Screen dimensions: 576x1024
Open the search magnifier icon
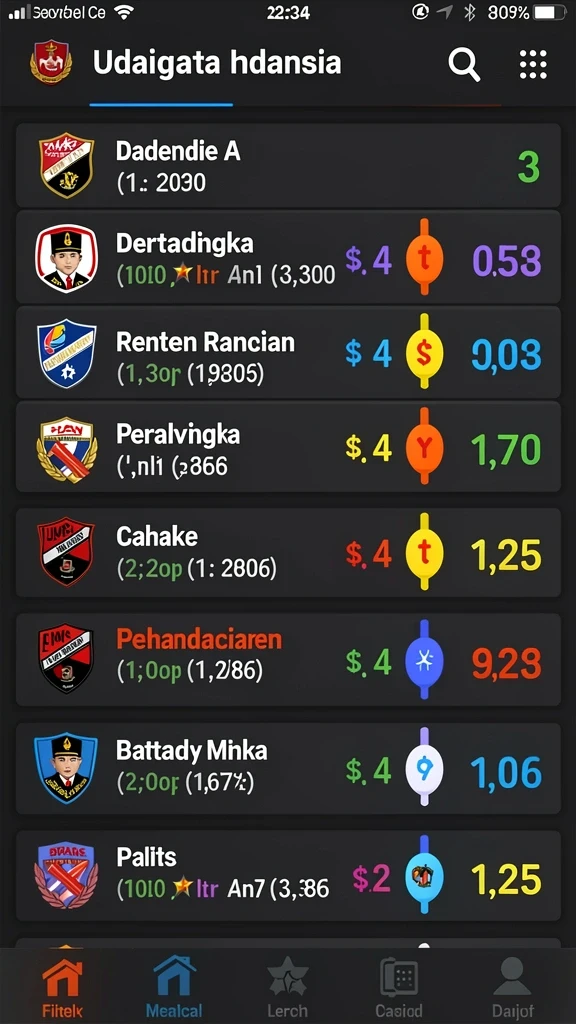(464, 65)
